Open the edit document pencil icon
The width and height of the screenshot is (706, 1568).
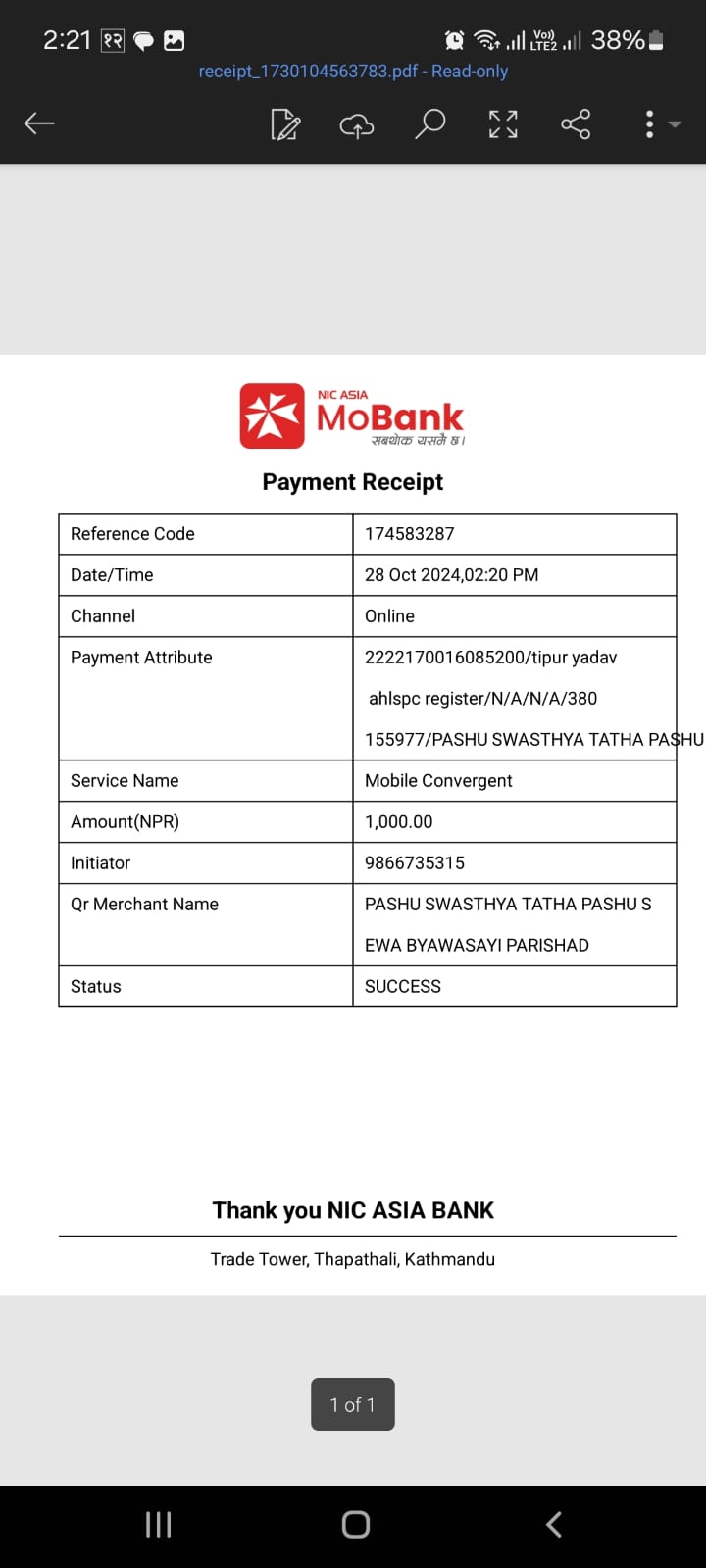285,124
